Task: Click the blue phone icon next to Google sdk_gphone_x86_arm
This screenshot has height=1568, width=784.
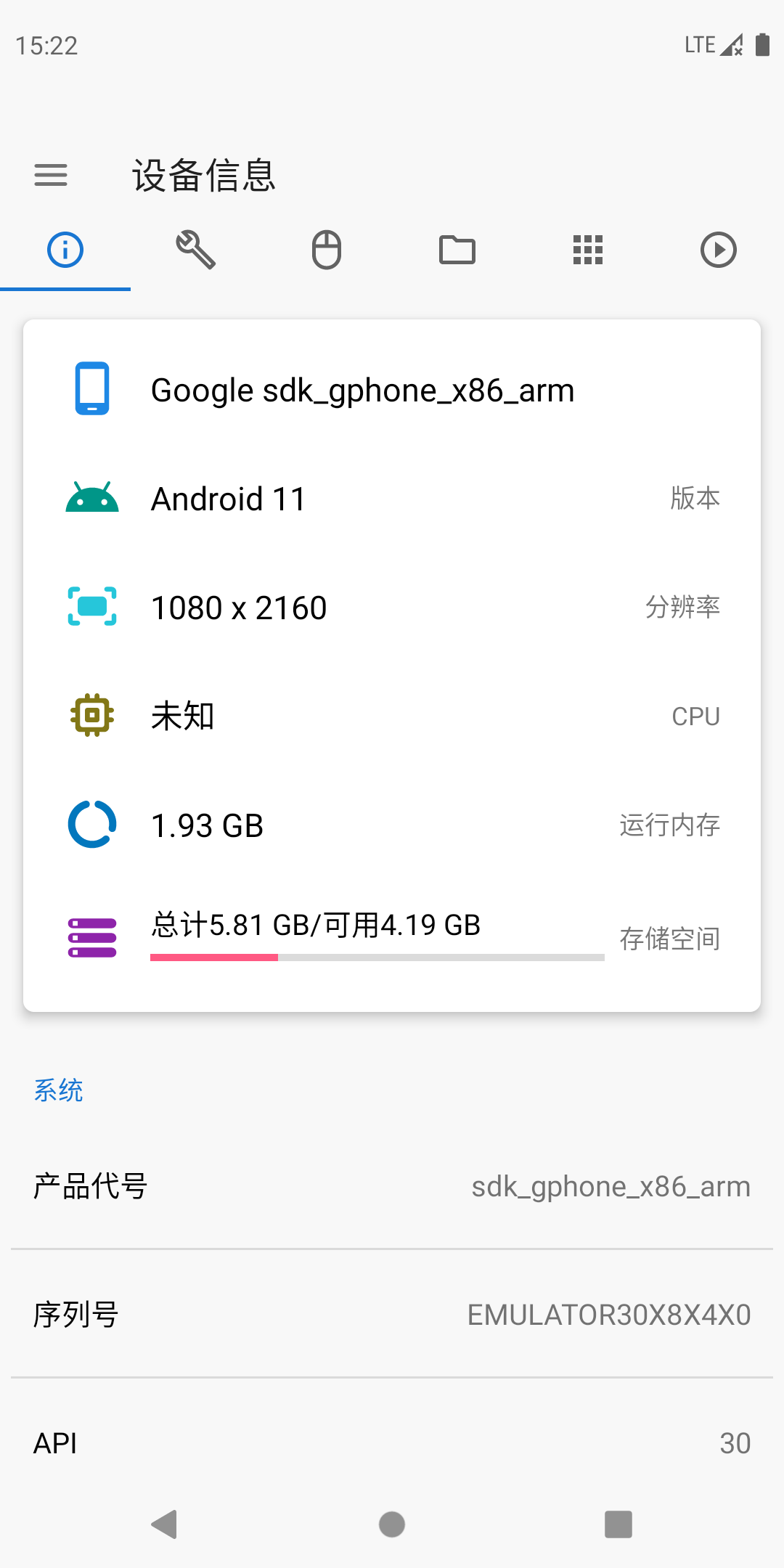Action: (x=91, y=389)
